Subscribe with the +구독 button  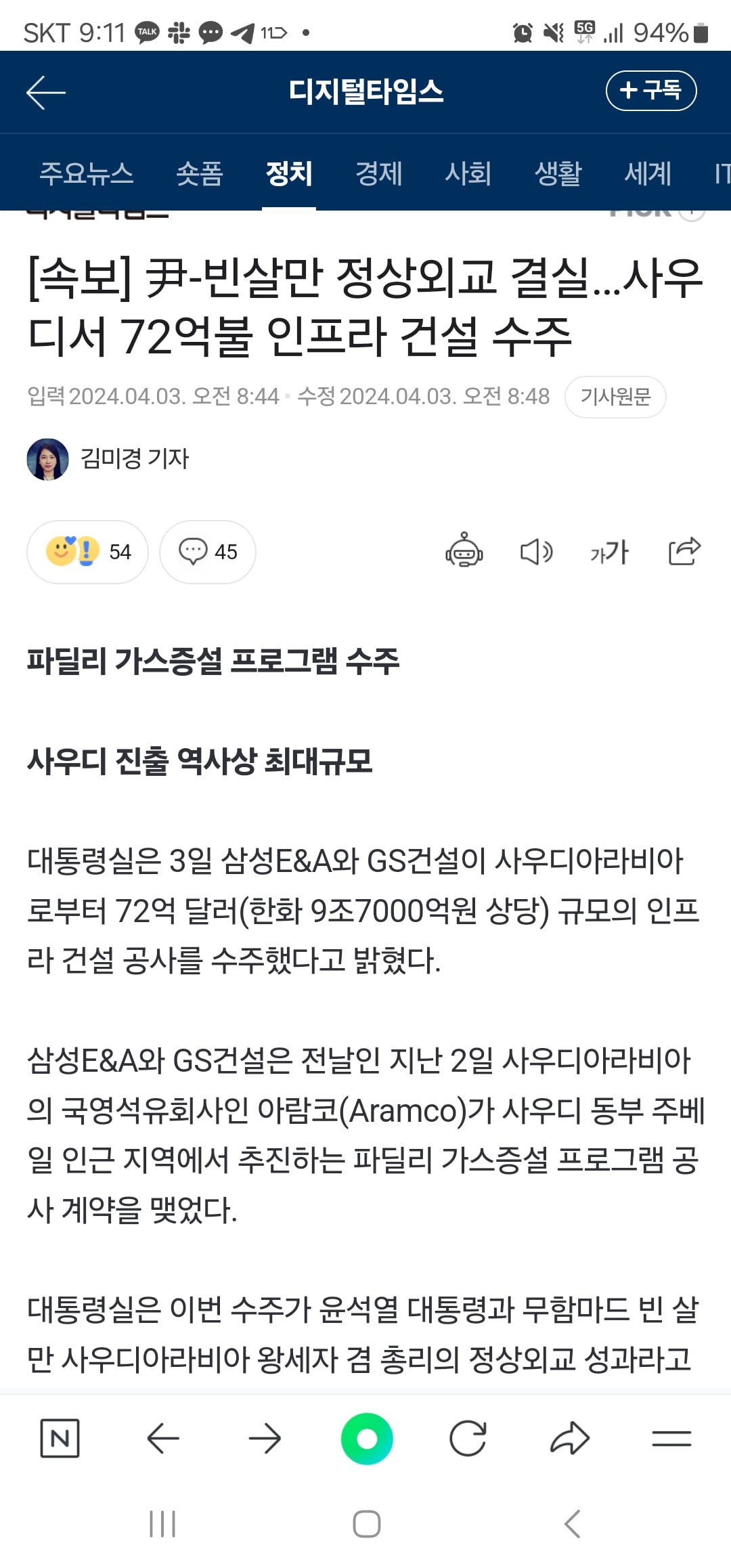click(650, 91)
